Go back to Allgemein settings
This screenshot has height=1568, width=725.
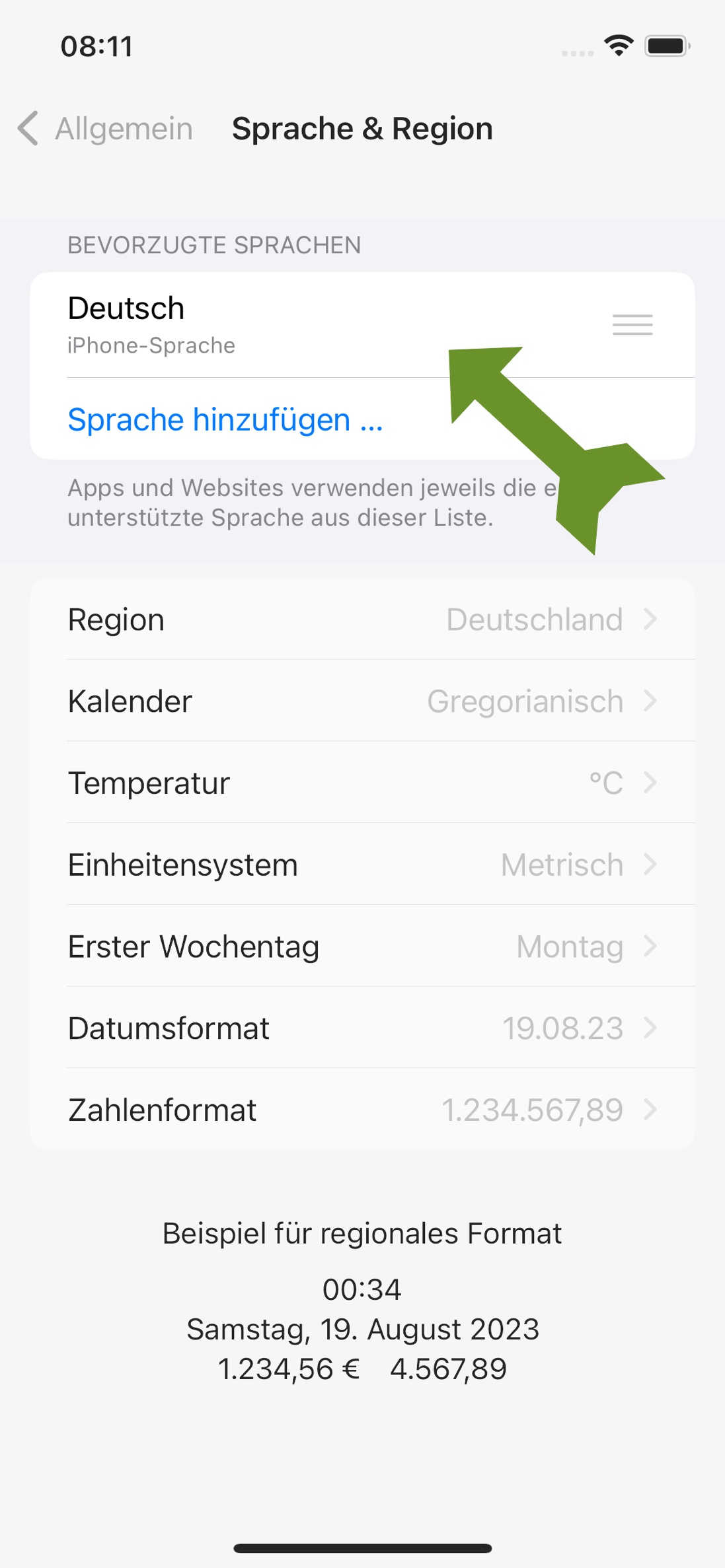pos(106,128)
